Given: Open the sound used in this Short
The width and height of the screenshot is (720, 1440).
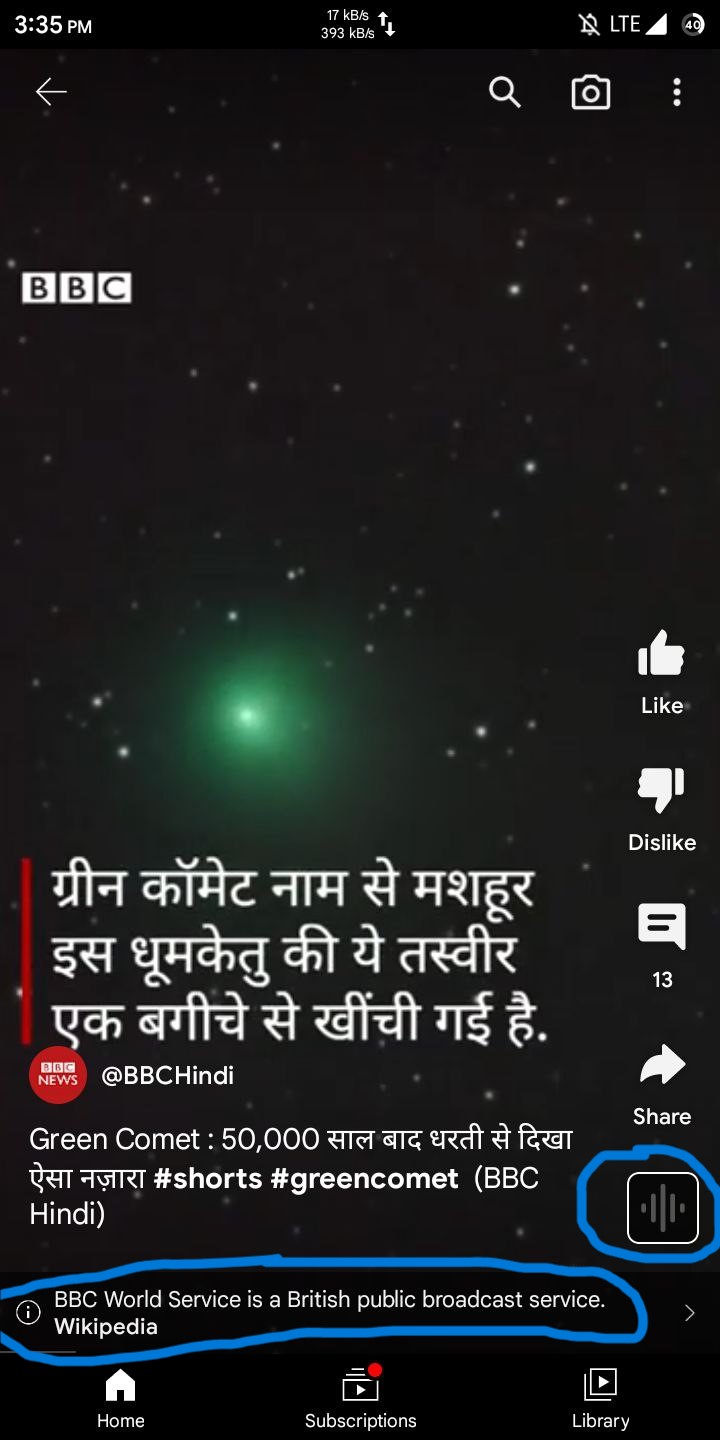Looking at the screenshot, I should [662, 1208].
